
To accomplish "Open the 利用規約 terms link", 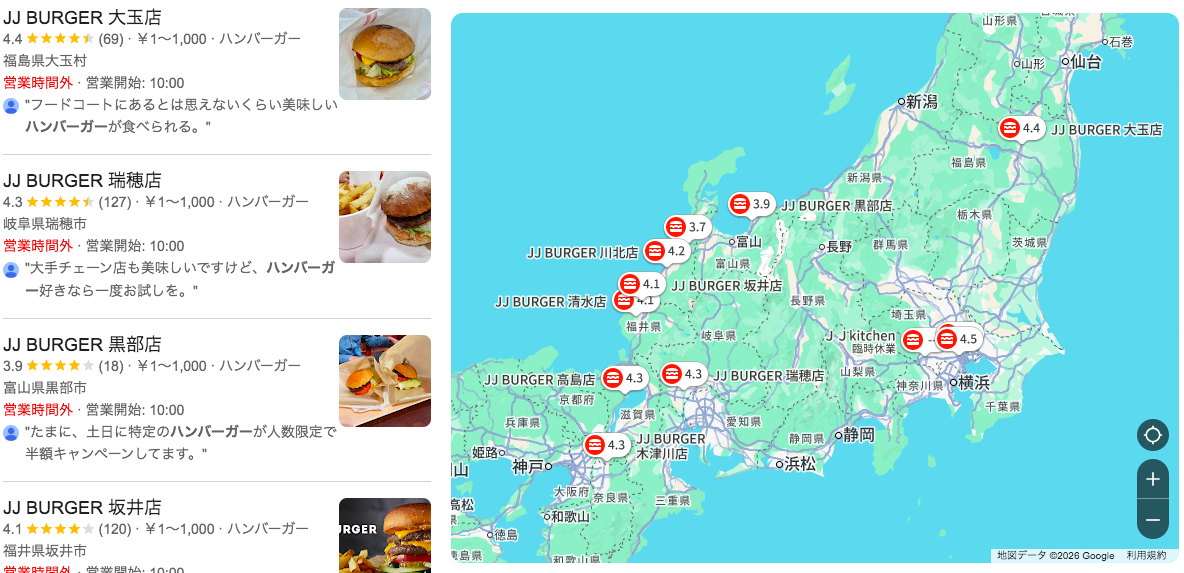I will [1146, 556].
